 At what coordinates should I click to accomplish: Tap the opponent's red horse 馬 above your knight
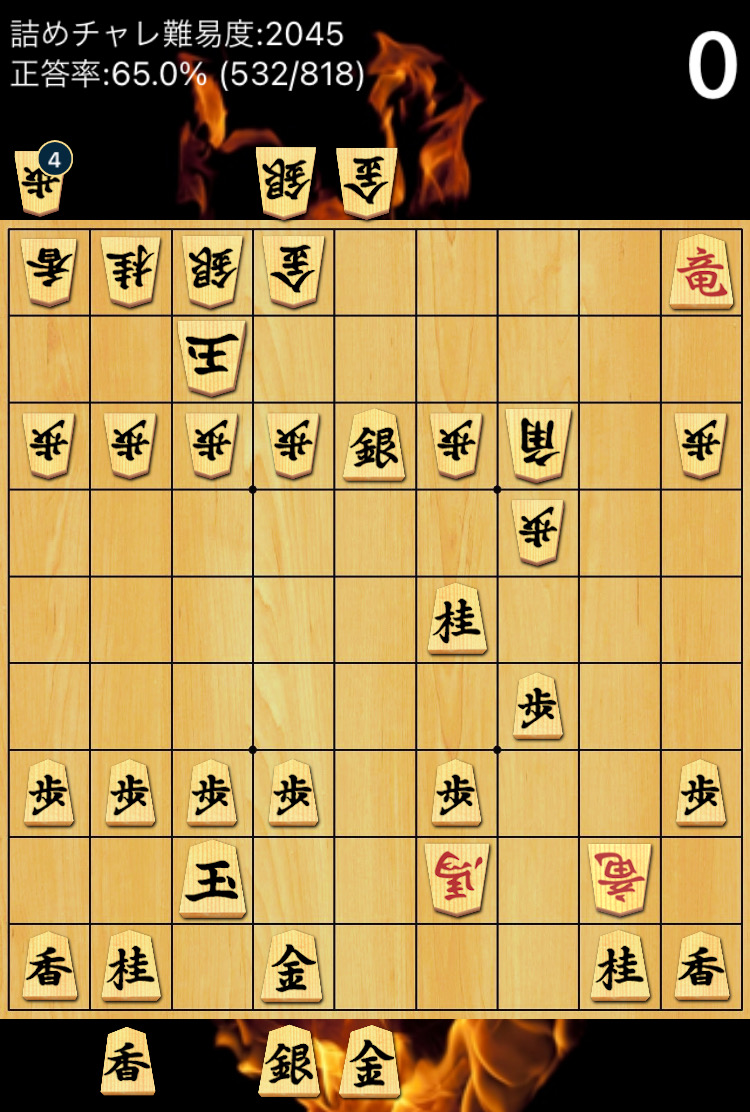619,880
